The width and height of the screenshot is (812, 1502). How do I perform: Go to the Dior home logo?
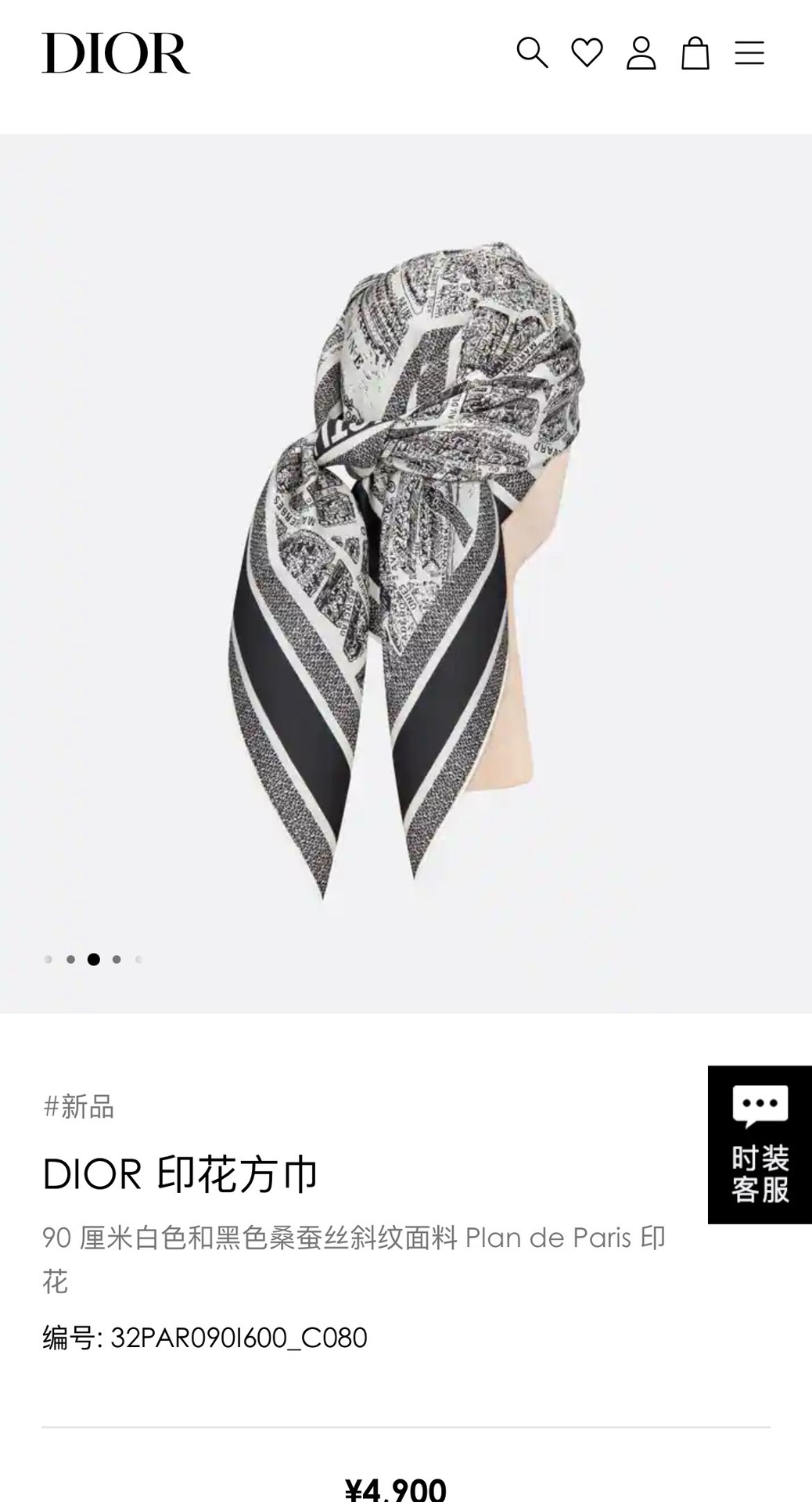click(116, 53)
